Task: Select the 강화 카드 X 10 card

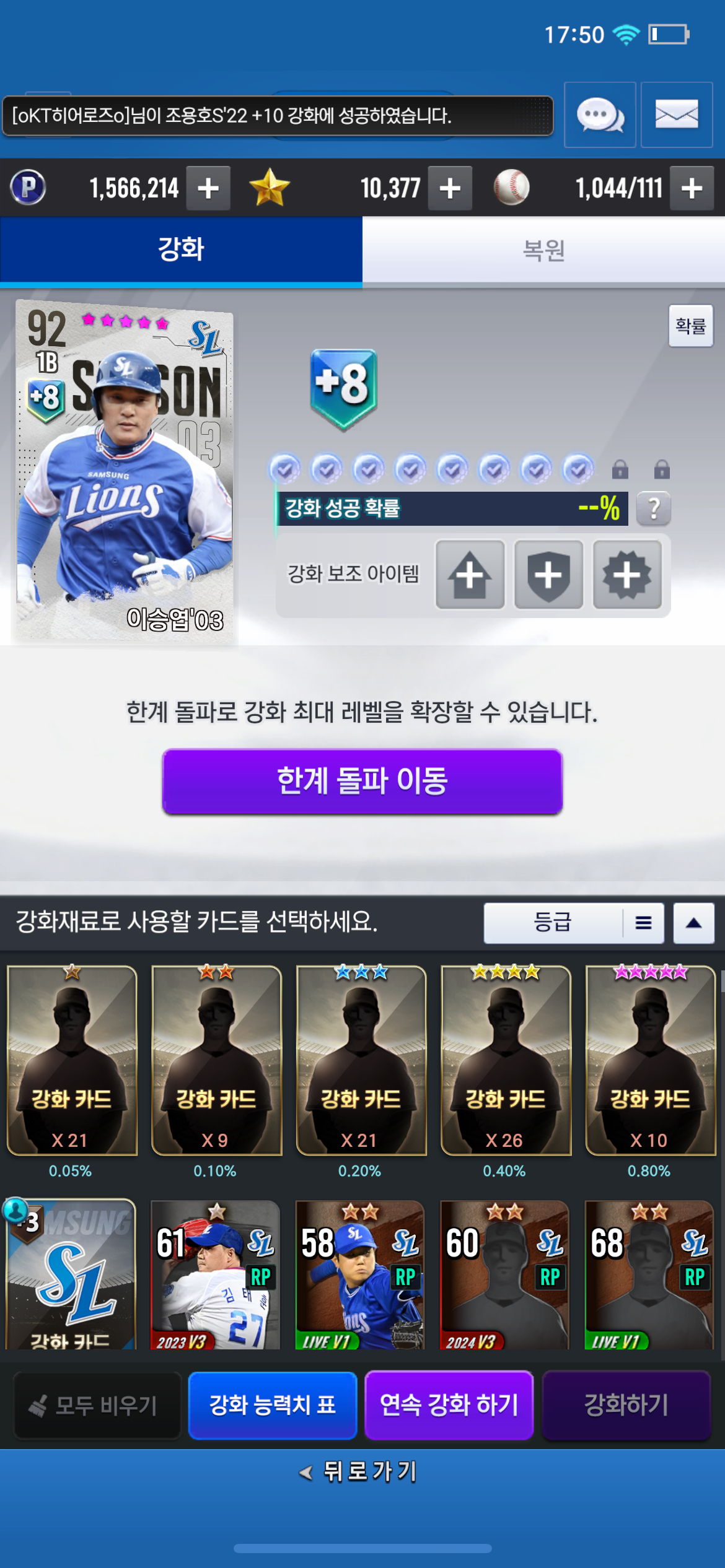Action: pyautogui.click(x=650, y=1060)
